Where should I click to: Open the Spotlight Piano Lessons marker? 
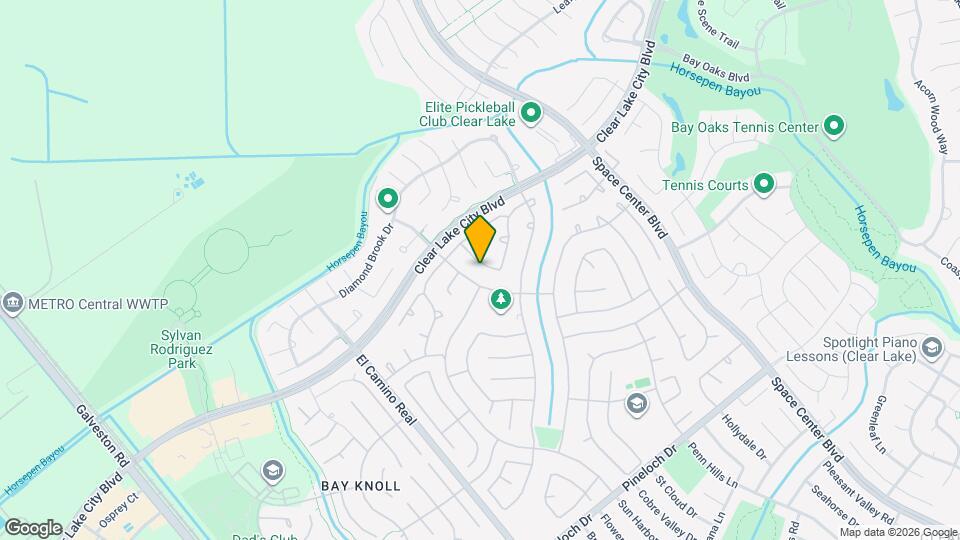pos(932,347)
